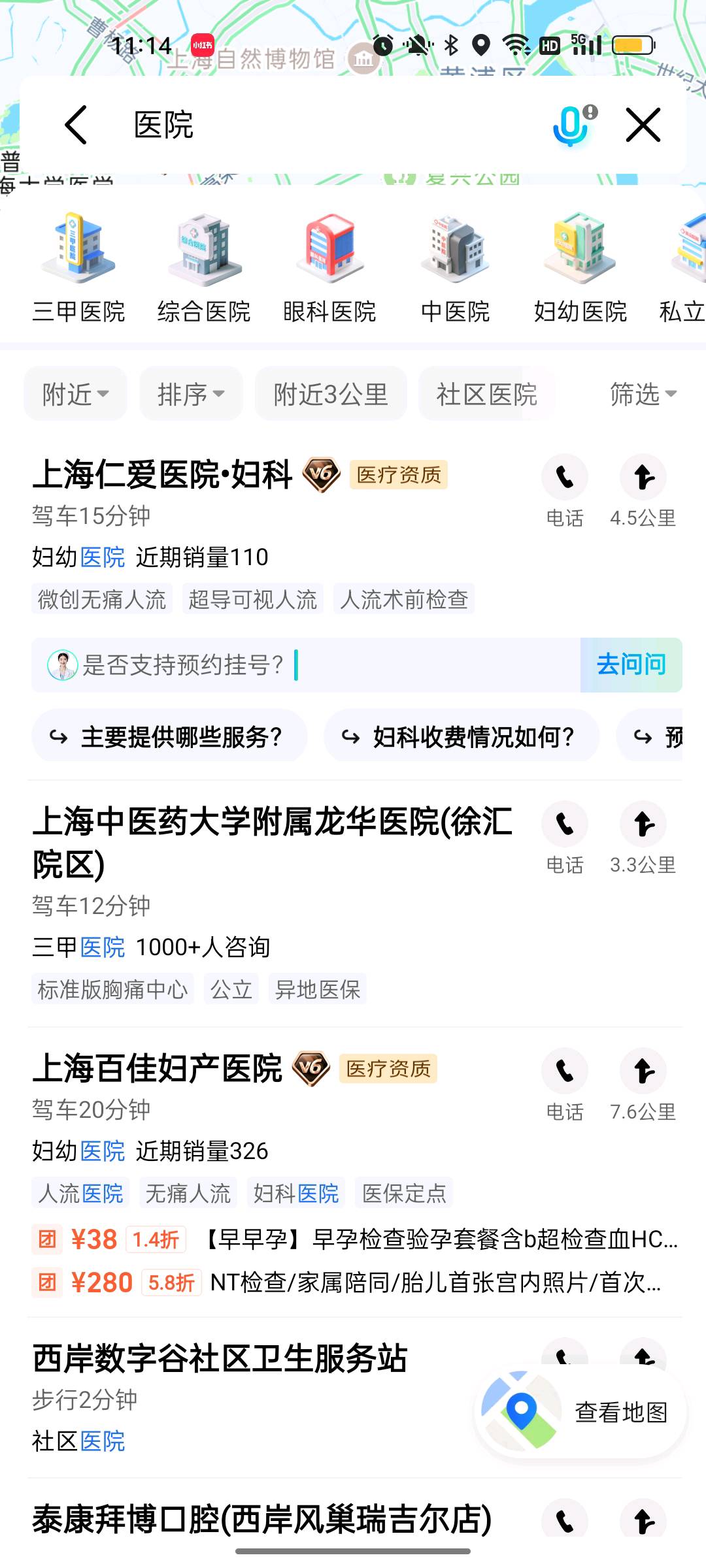Open 上海中医药大学附属龙华医院 result
The image size is (706, 1568).
[x=273, y=841]
